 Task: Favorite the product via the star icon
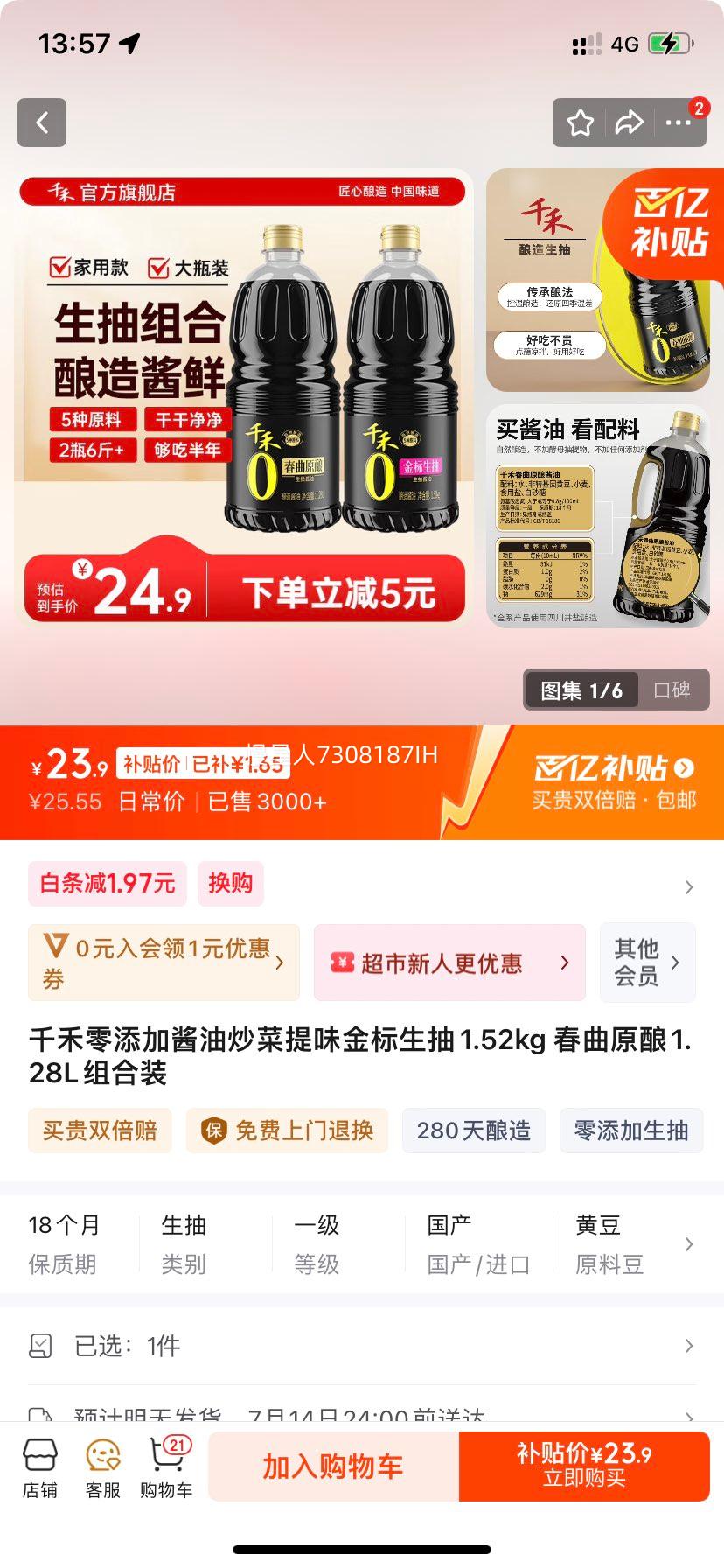point(581,122)
